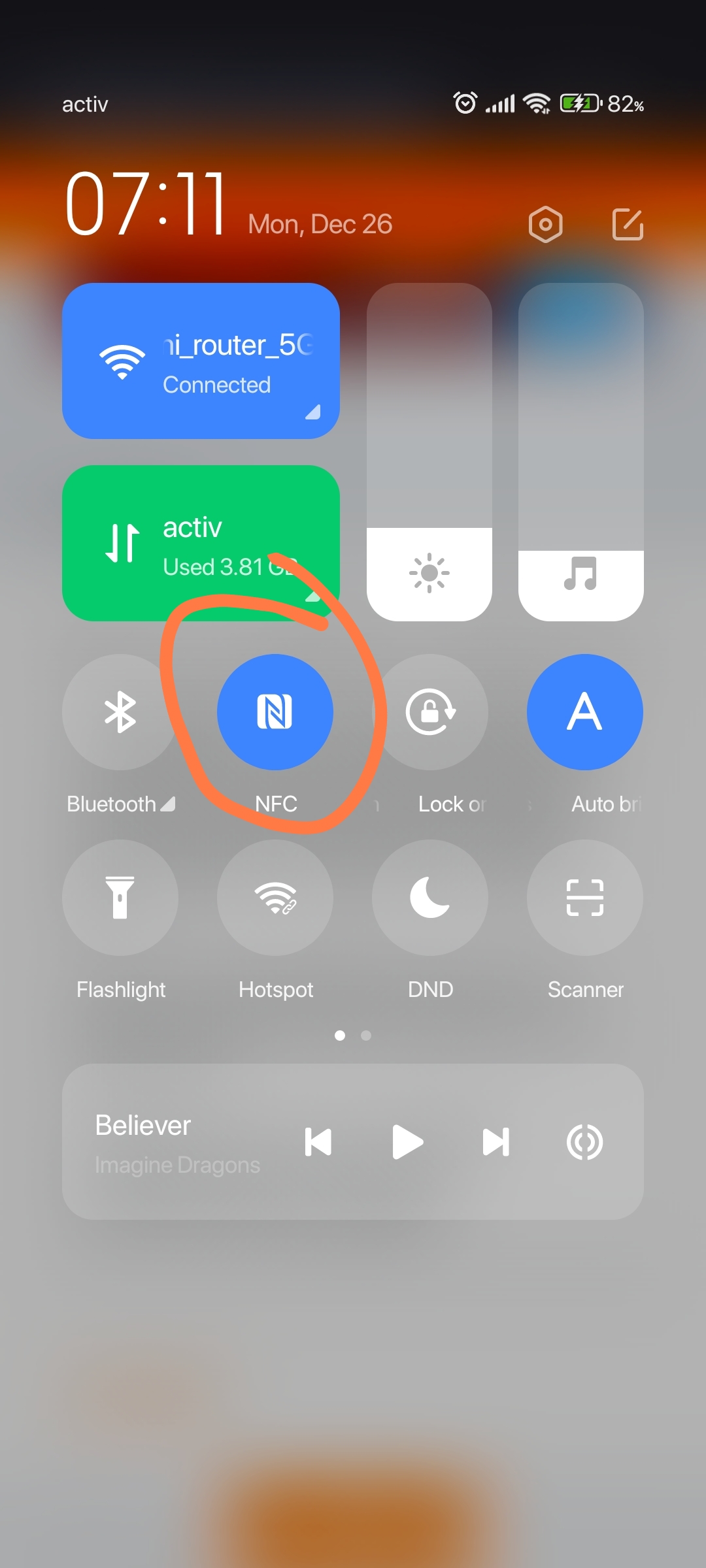Turn off Auto brightness
This screenshot has width=706, height=1568.
click(585, 712)
